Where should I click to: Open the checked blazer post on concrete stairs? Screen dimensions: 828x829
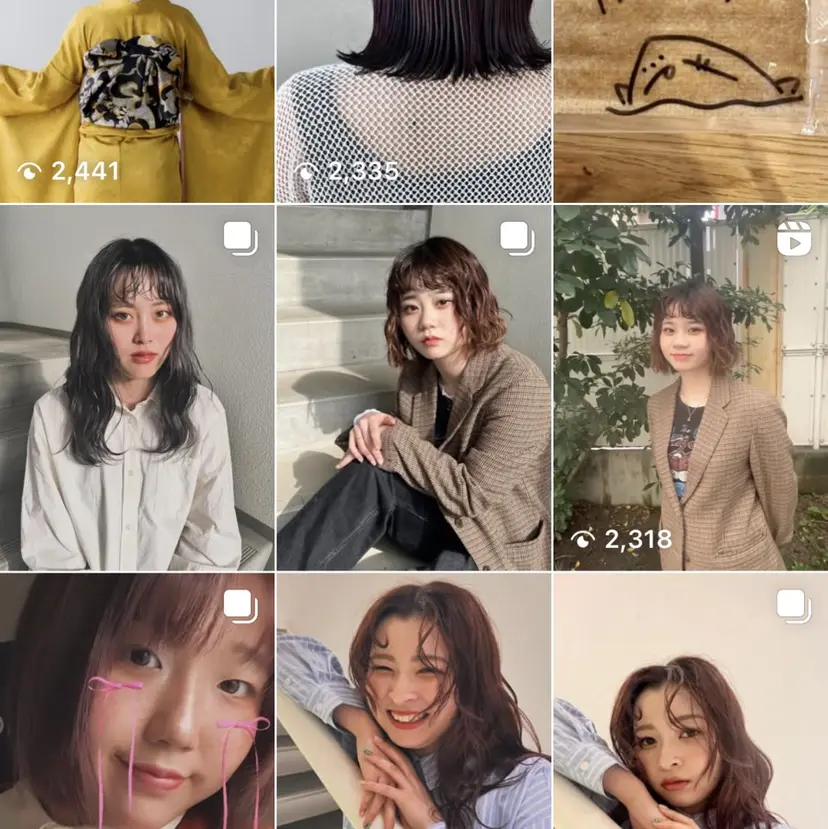[414, 388]
